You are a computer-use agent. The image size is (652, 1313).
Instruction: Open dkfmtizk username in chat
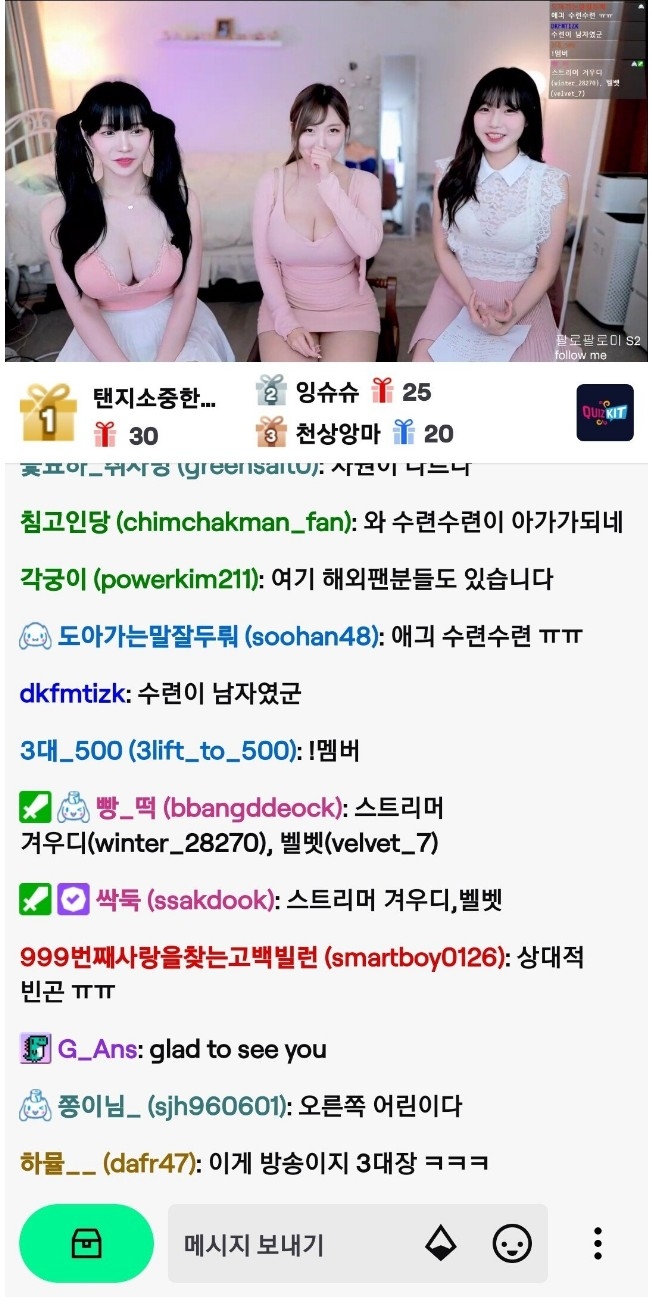(74, 693)
